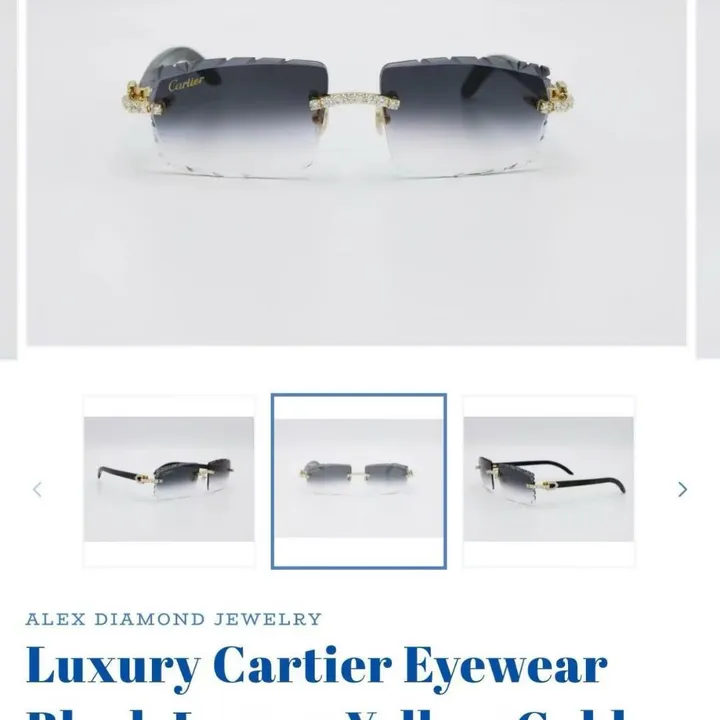Select the left angled-view sunglasses thumbnail
The image size is (720, 720).
pyautogui.click(x=169, y=481)
